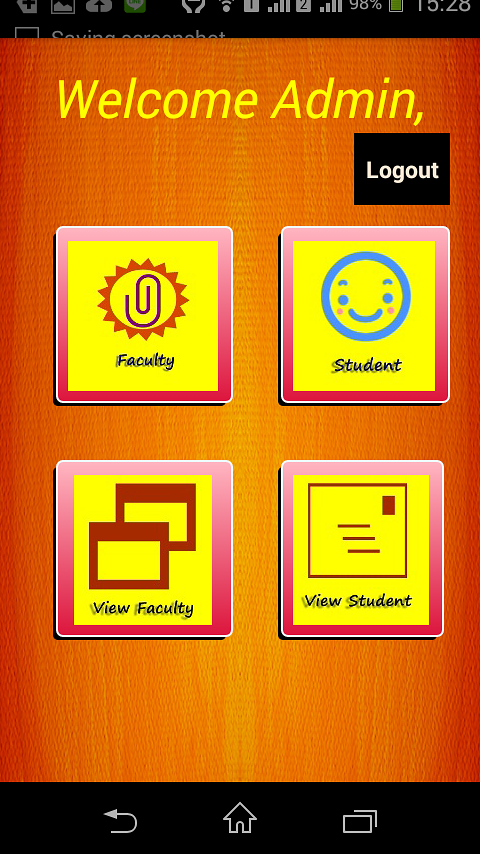The height and width of the screenshot is (854, 480).
Task: Select the View Student tile
Action: click(x=362, y=548)
